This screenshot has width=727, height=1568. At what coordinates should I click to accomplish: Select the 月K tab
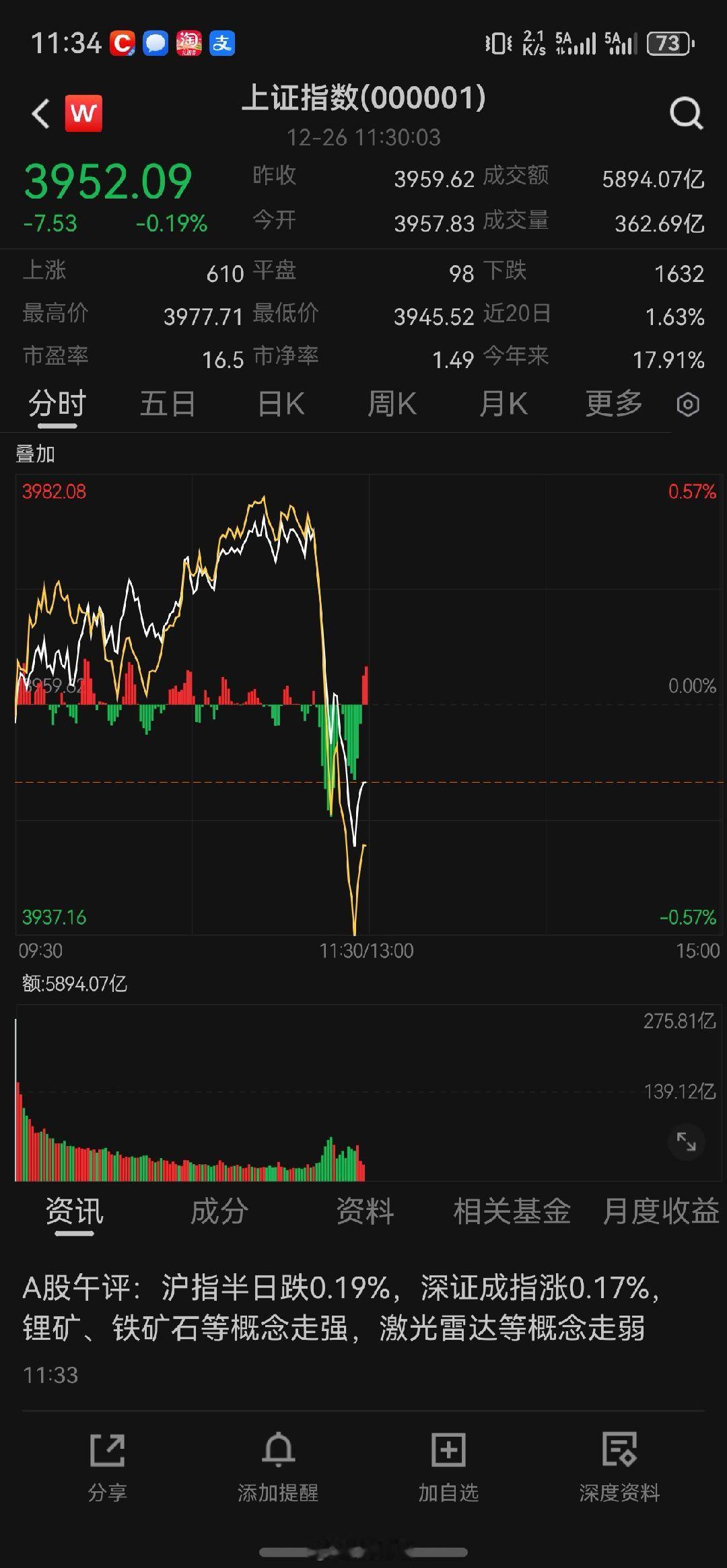(503, 404)
